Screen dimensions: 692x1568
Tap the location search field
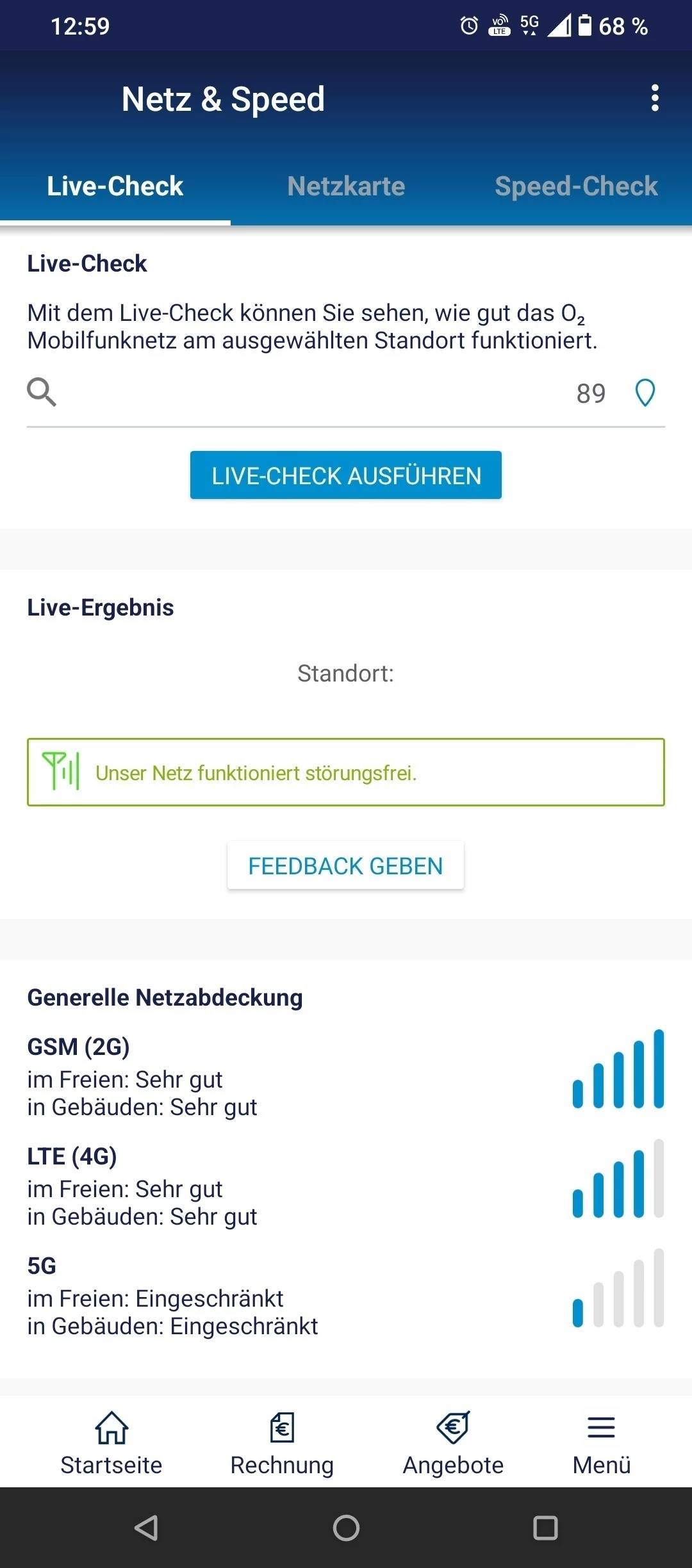coord(308,393)
